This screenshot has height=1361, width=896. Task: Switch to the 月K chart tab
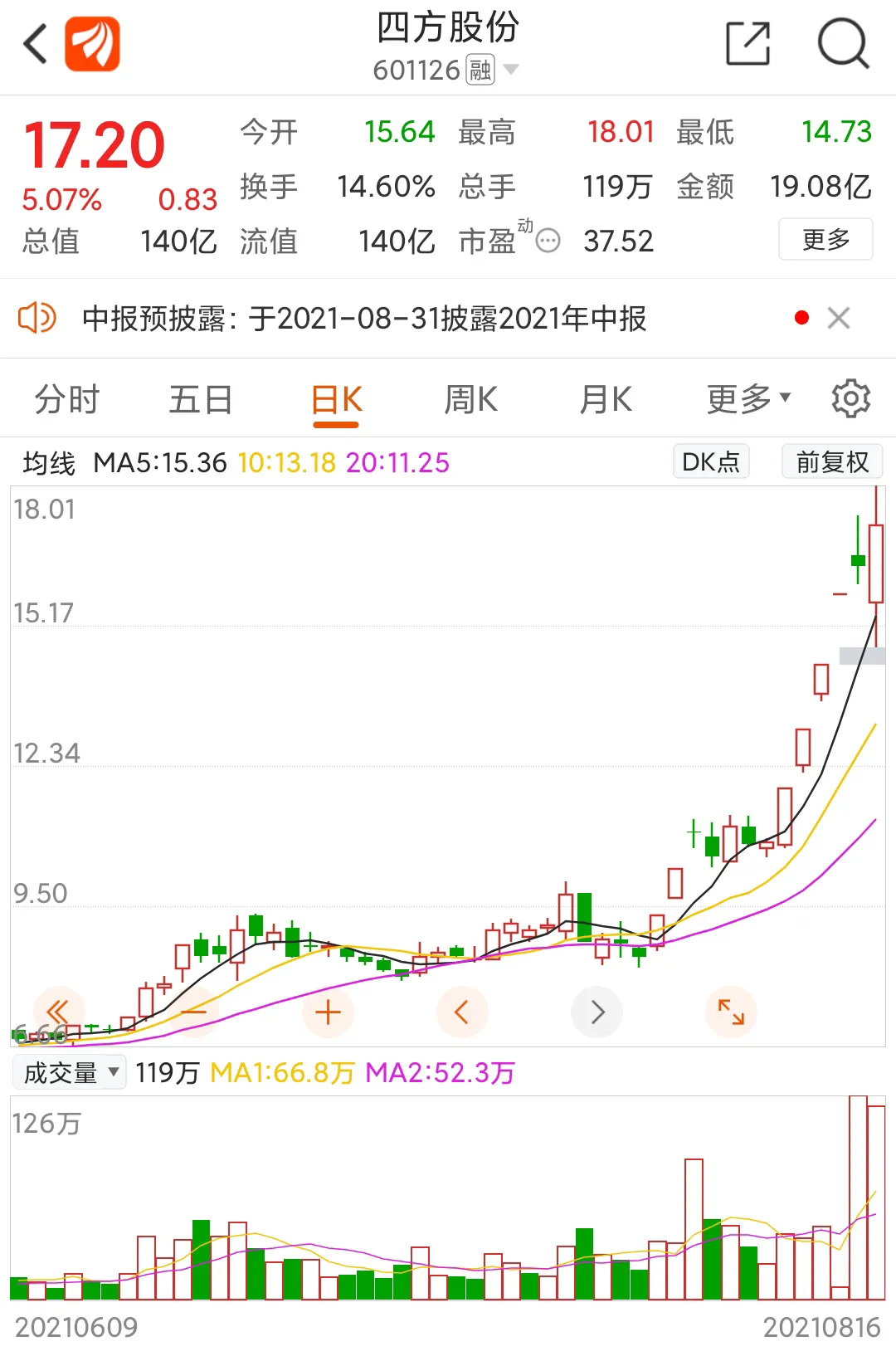[606, 400]
